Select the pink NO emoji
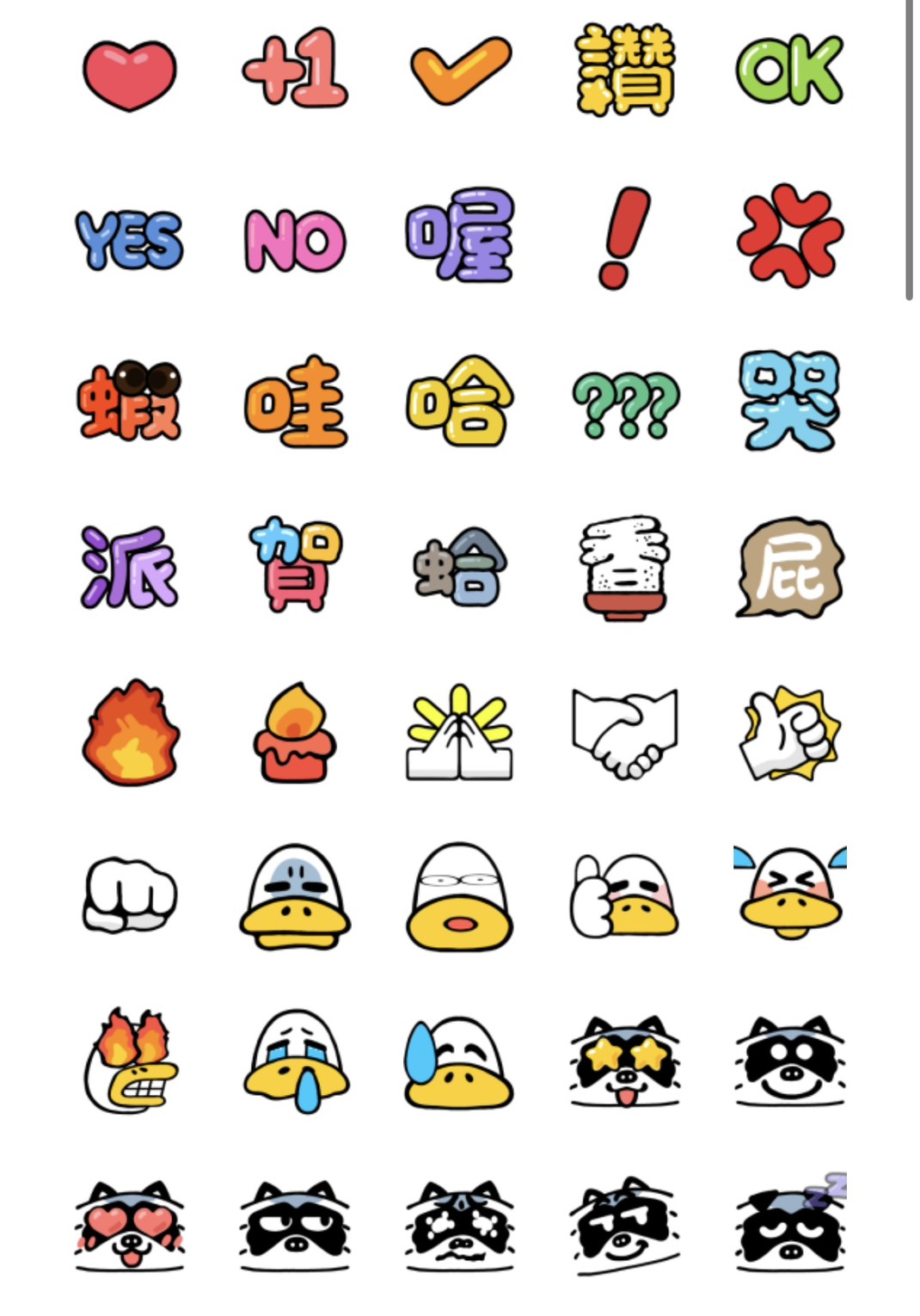 pyautogui.click(x=295, y=241)
